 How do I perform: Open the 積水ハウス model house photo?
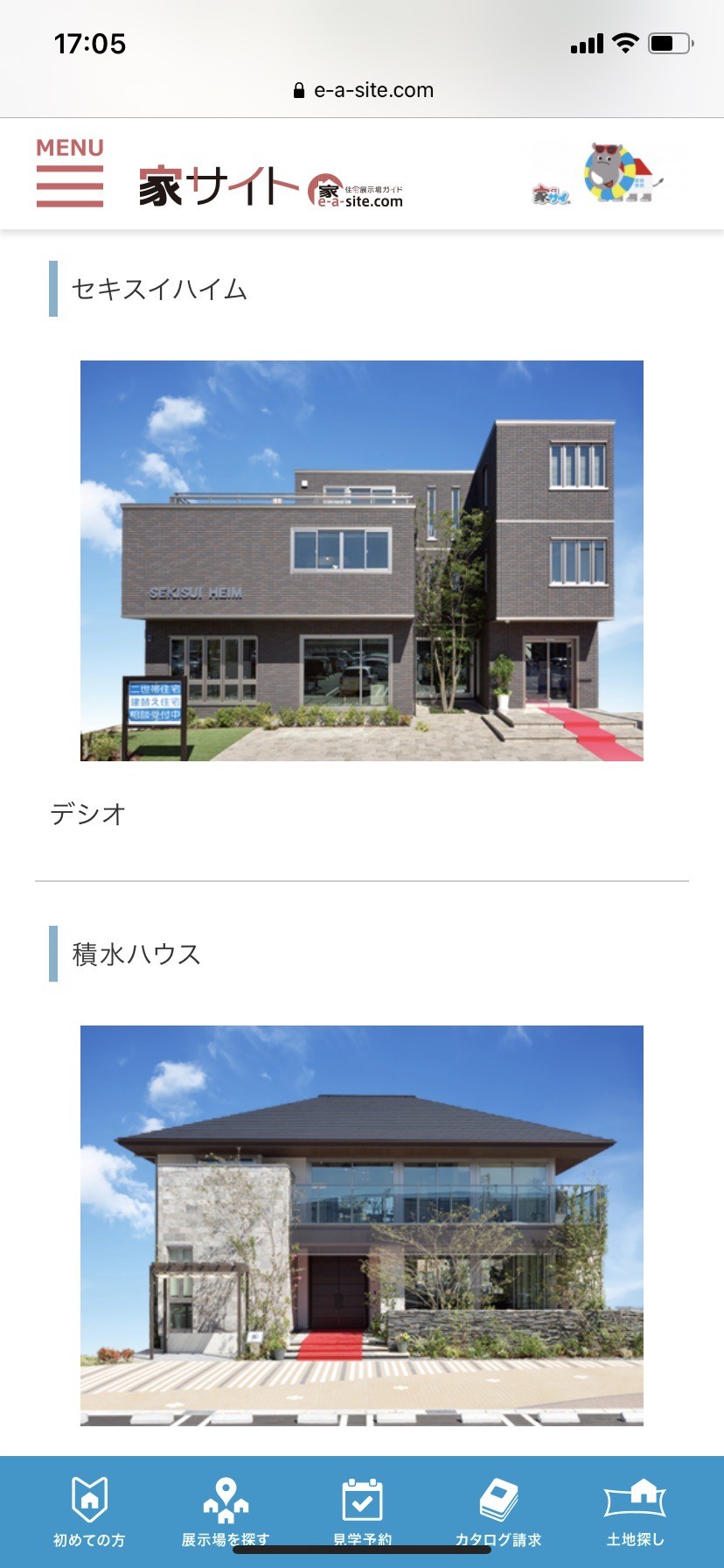(x=362, y=1225)
